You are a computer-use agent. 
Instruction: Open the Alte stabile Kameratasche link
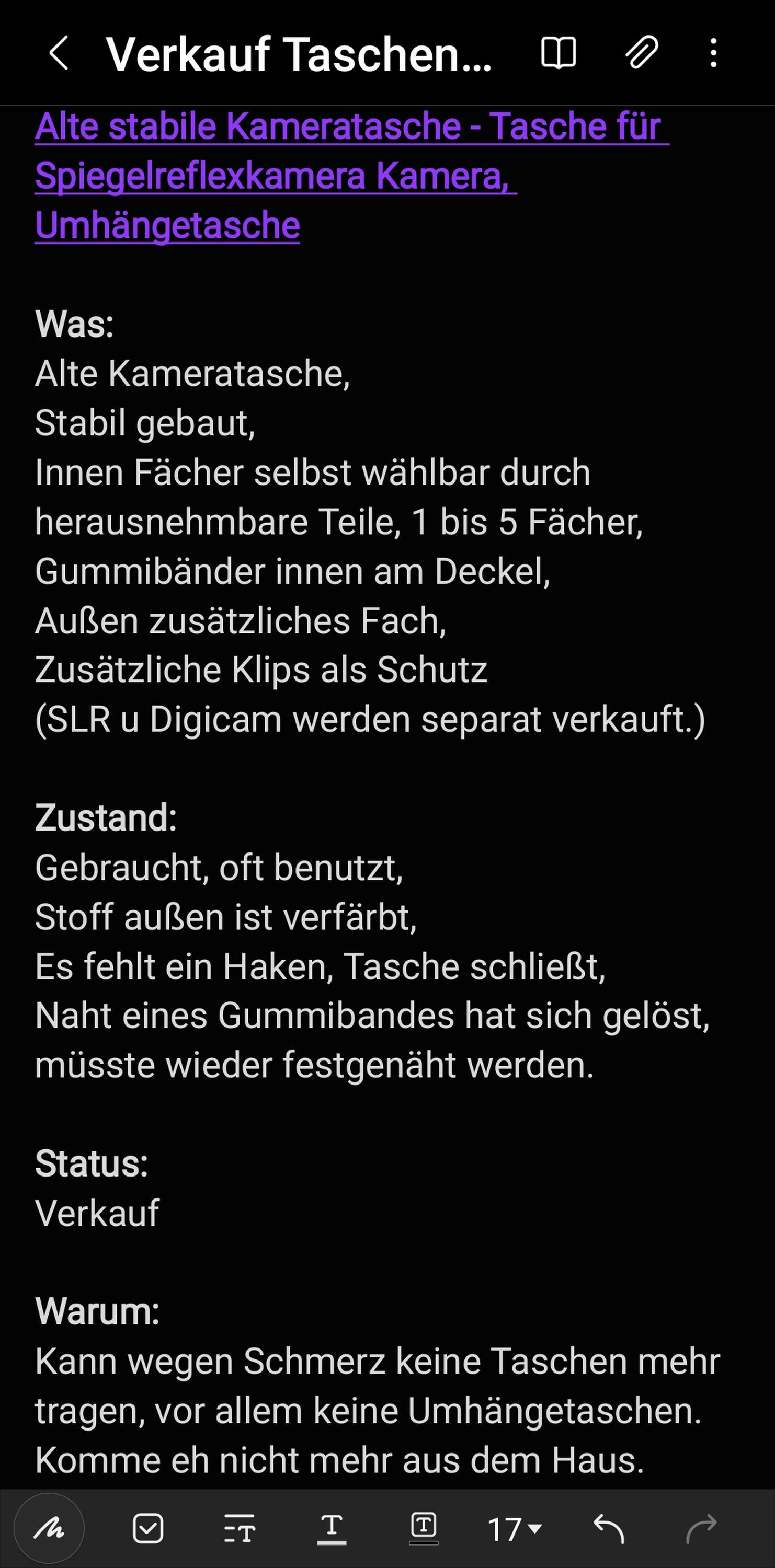point(352,176)
